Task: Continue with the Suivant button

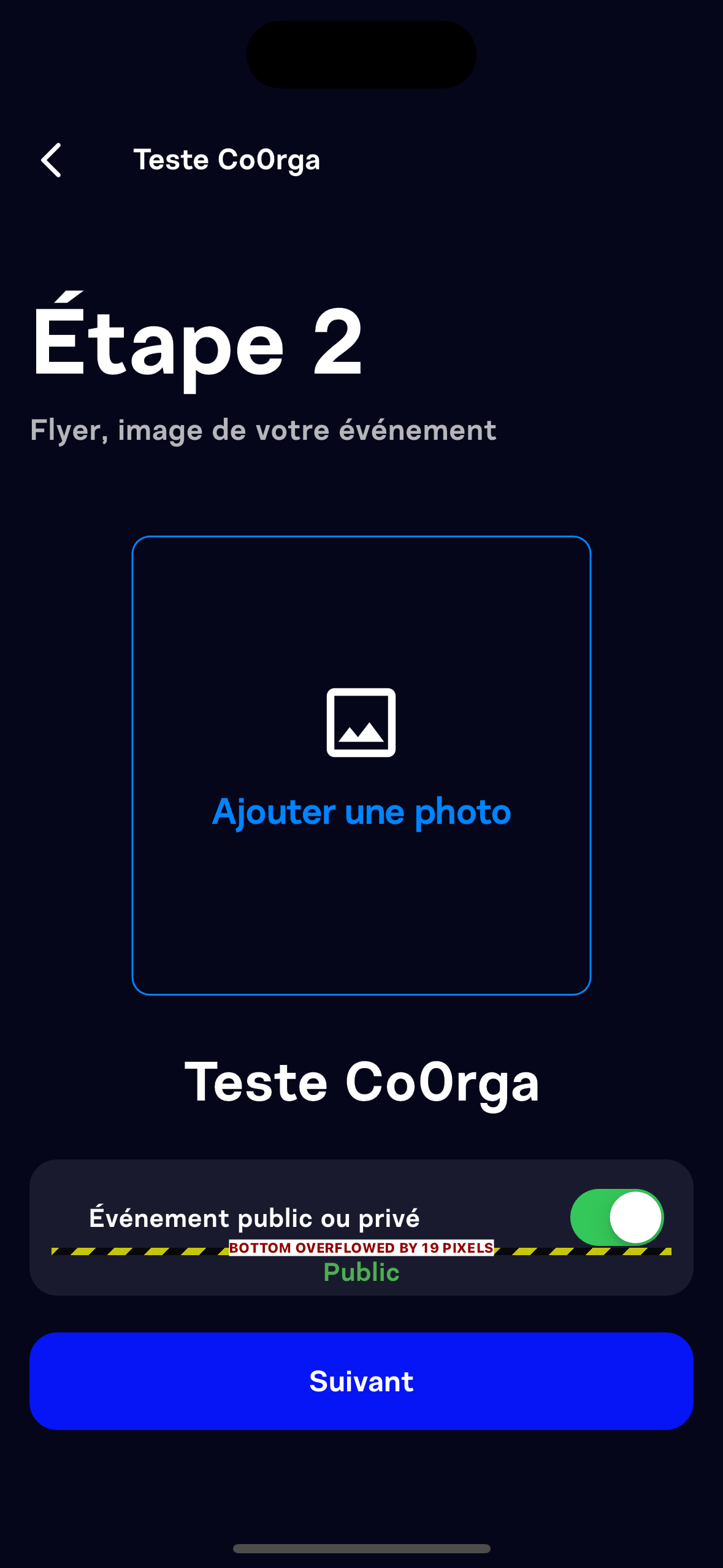Action: click(x=361, y=1381)
